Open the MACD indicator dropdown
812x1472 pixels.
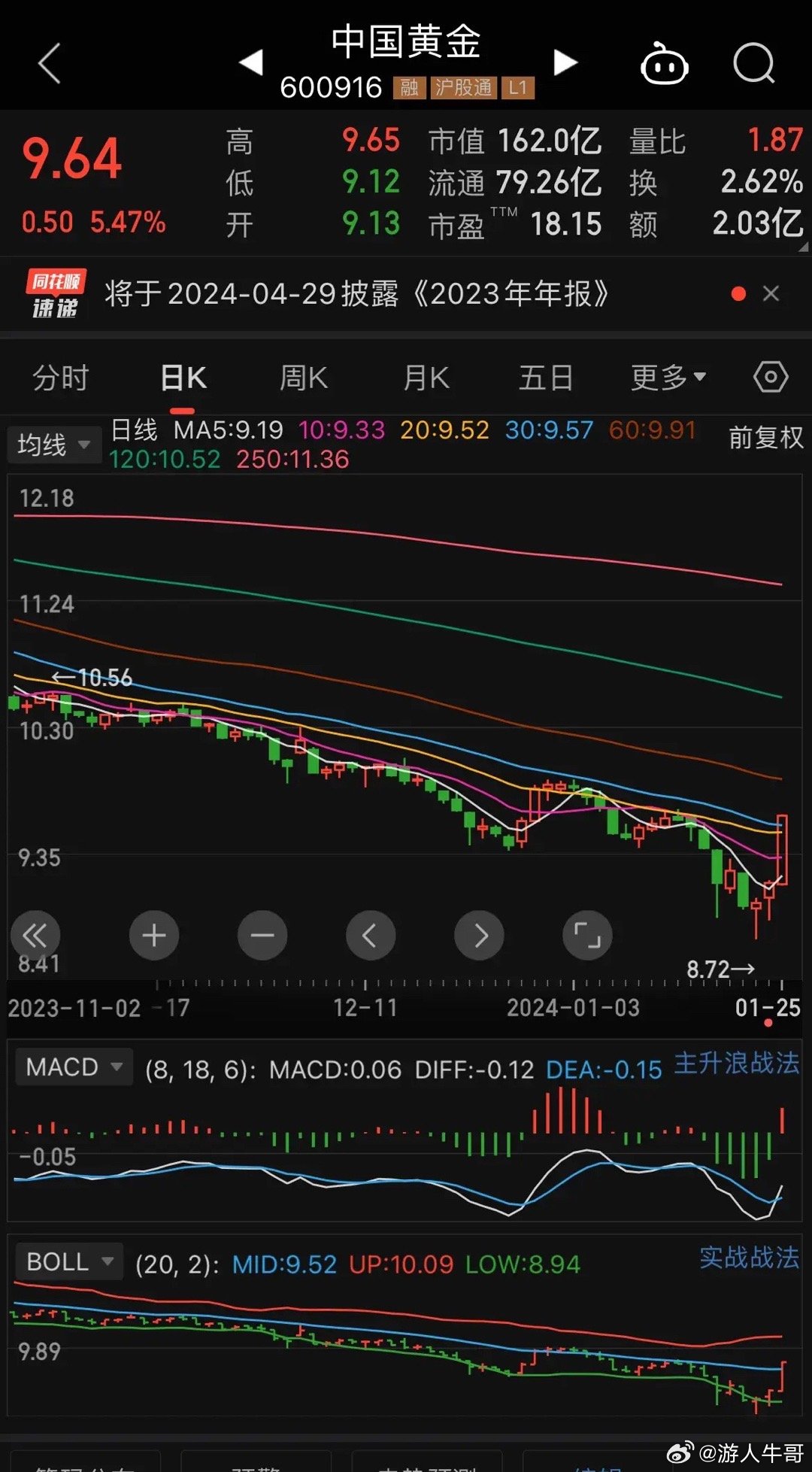(74, 1067)
